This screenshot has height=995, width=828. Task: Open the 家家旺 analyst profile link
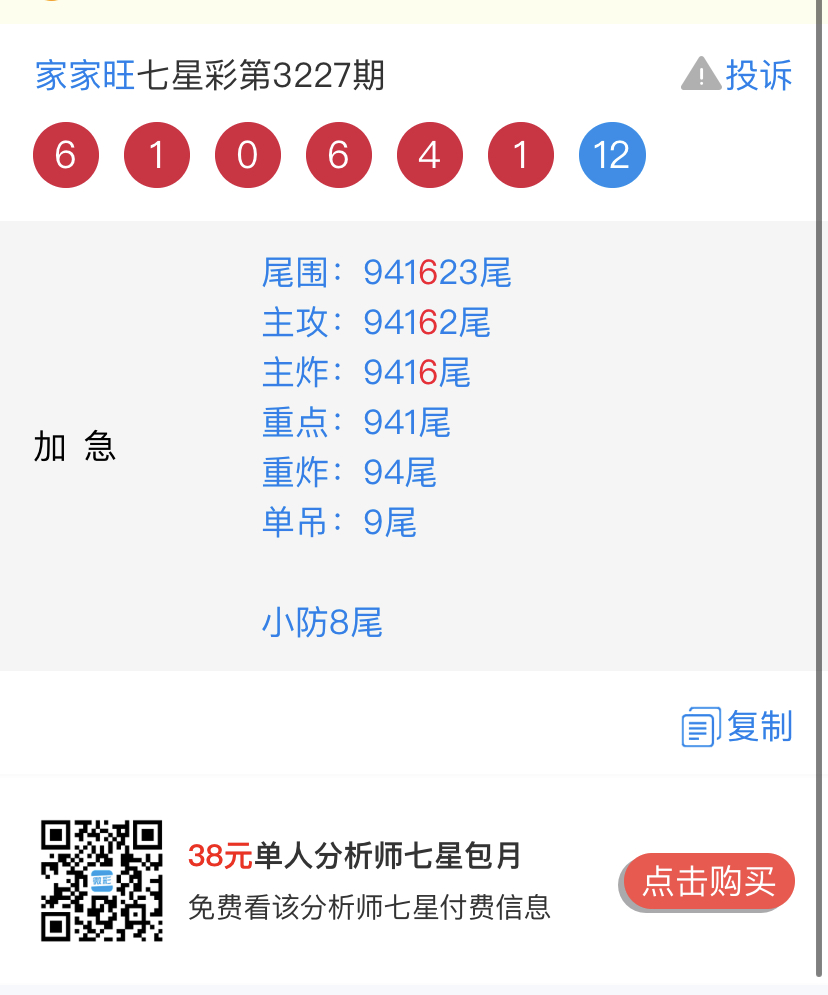(x=85, y=75)
